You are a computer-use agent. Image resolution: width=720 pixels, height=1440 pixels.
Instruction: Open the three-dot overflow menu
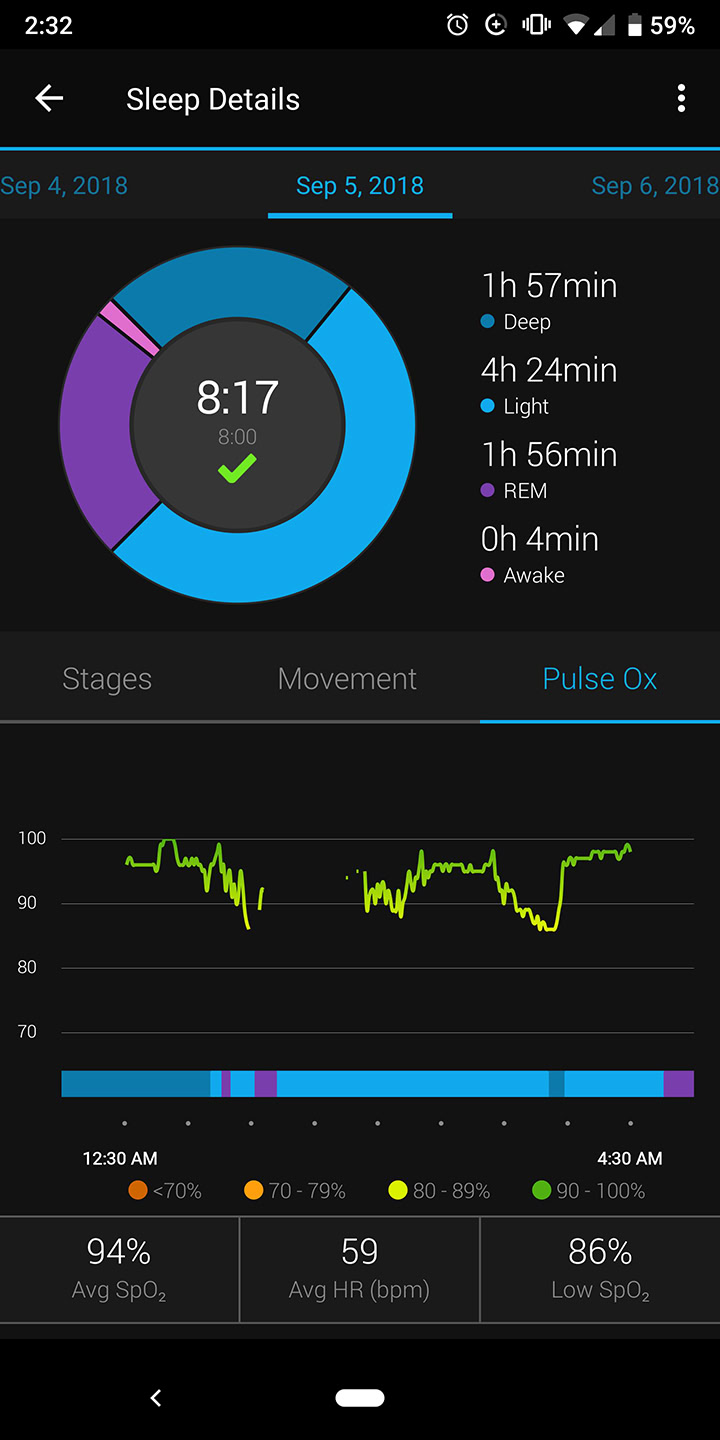(681, 98)
